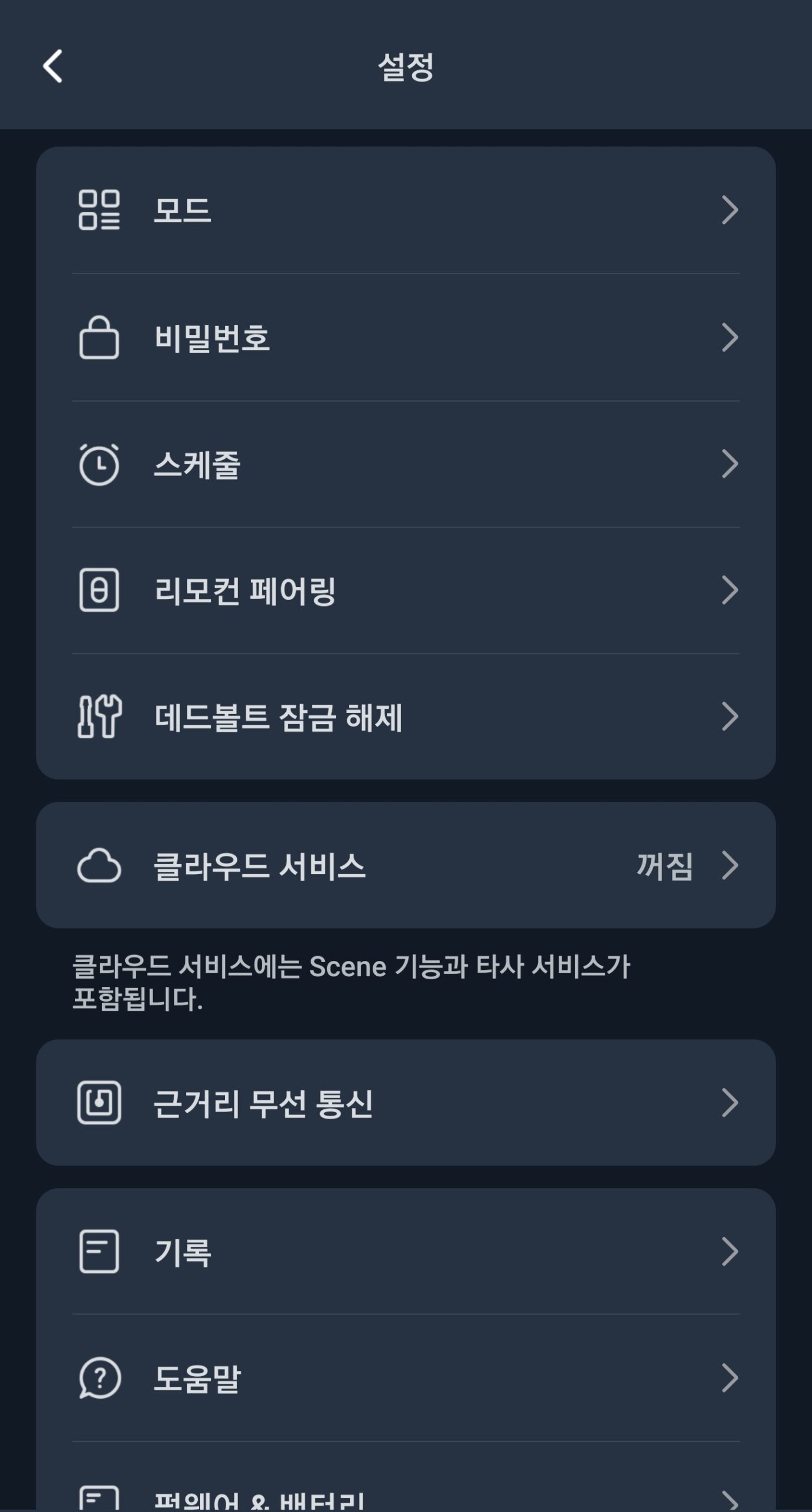Open the 도움말 row
Image resolution: width=812 pixels, height=1512 pixels.
tap(405, 1378)
